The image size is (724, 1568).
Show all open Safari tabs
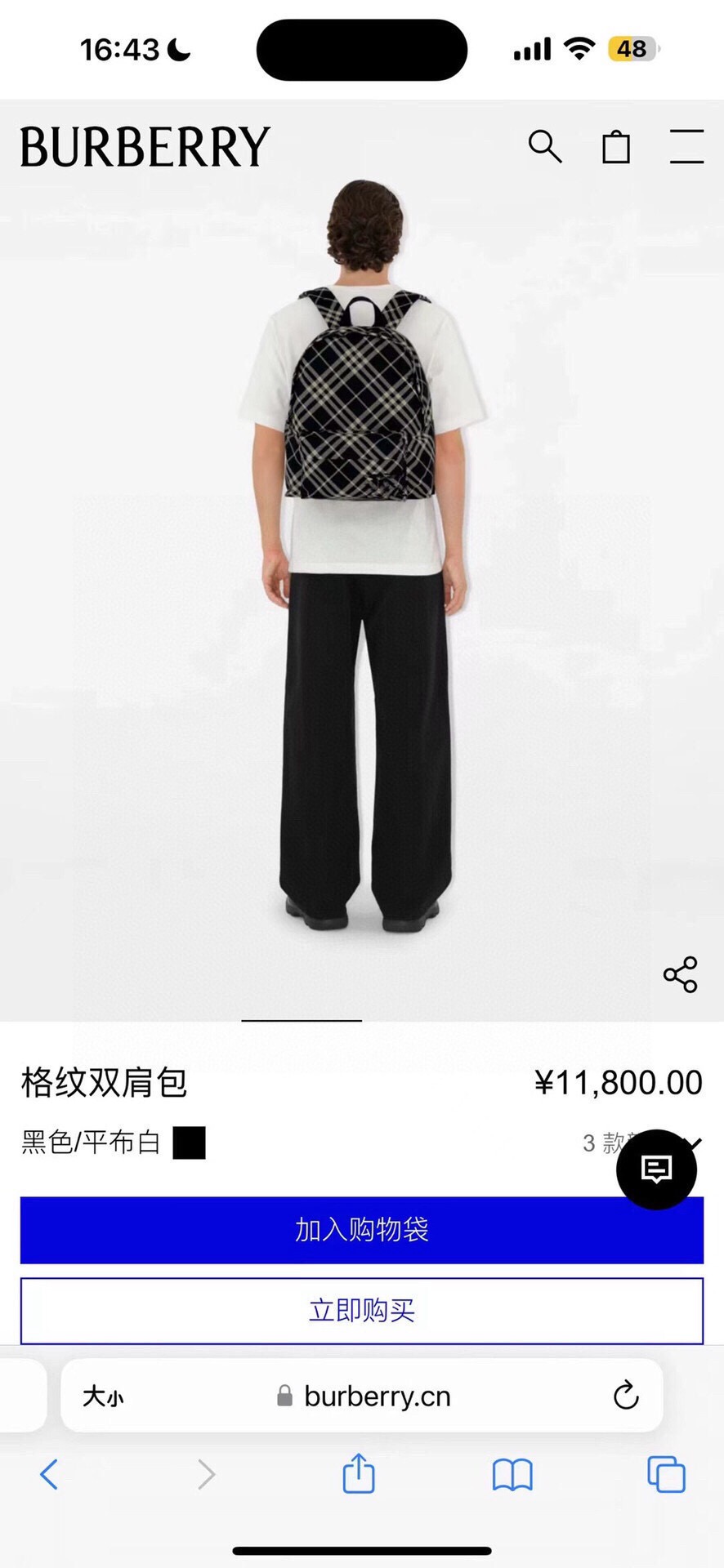tap(666, 1475)
